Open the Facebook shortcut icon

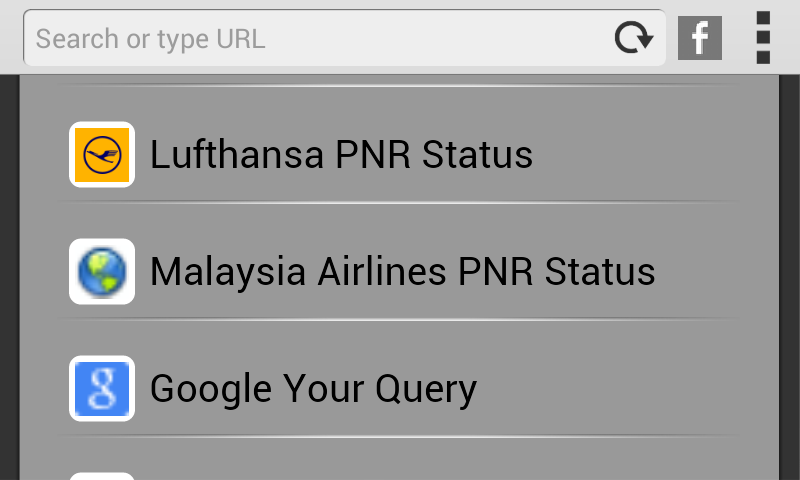pyautogui.click(x=700, y=39)
